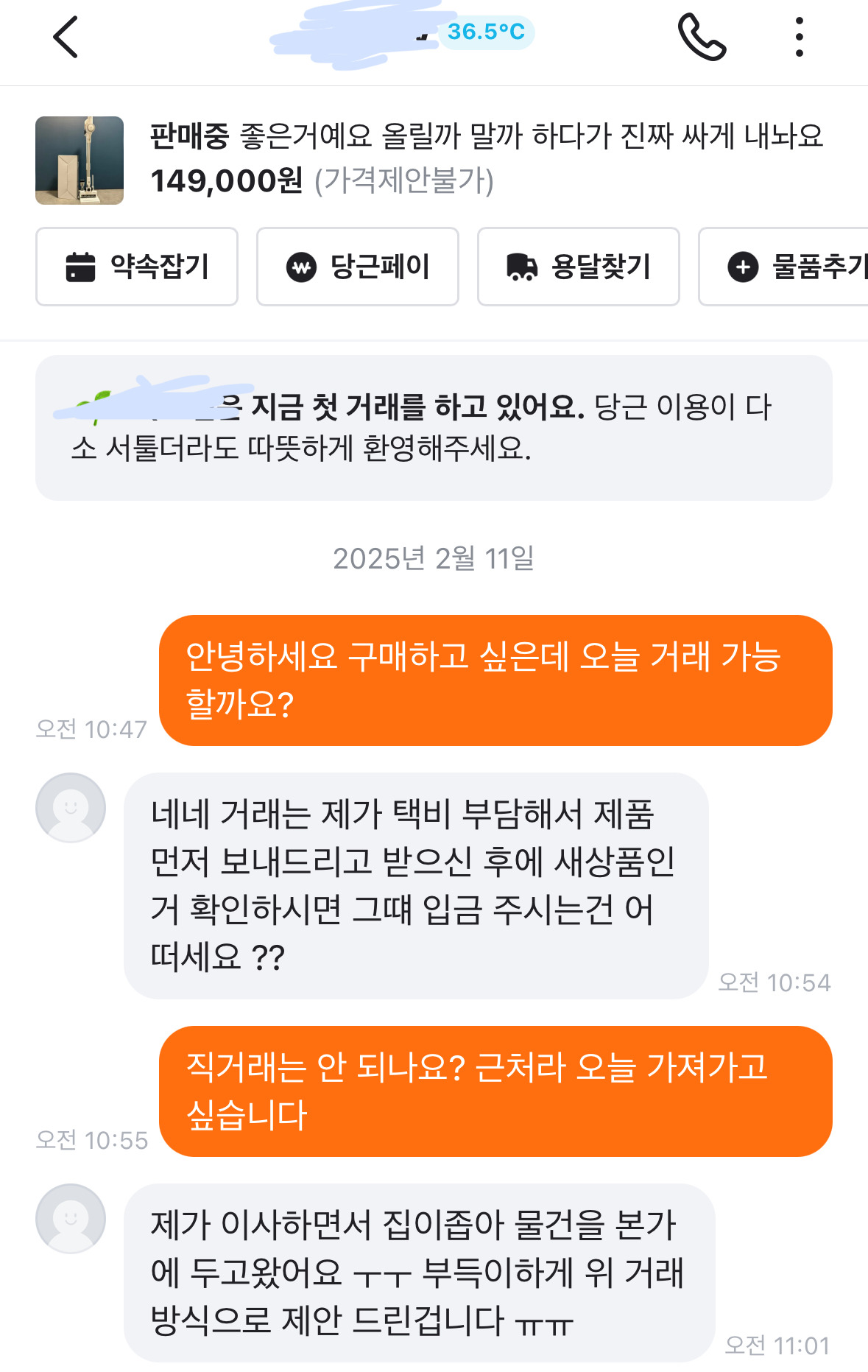The height and width of the screenshot is (1372, 868).
Task: Tap the 약속잡기 button
Action: click(x=137, y=267)
